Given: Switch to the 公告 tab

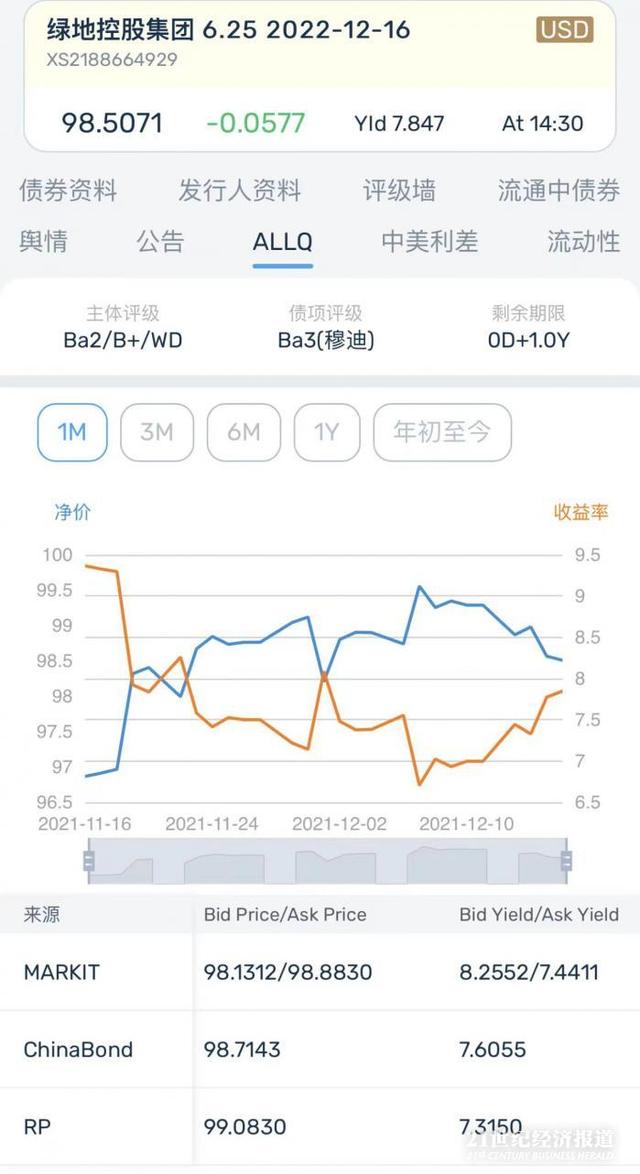Looking at the screenshot, I should coord(160,241).
